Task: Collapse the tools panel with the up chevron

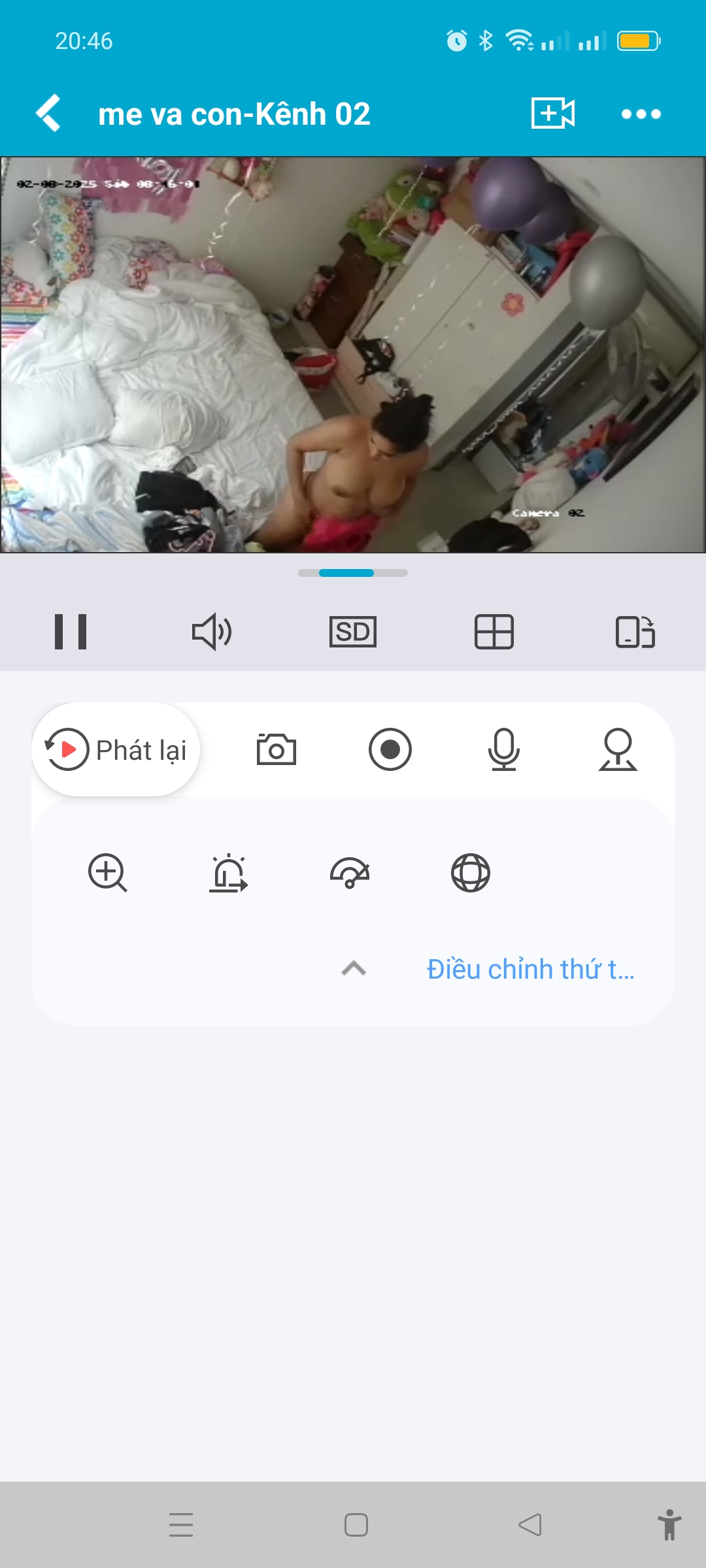Action: (354, 968)
